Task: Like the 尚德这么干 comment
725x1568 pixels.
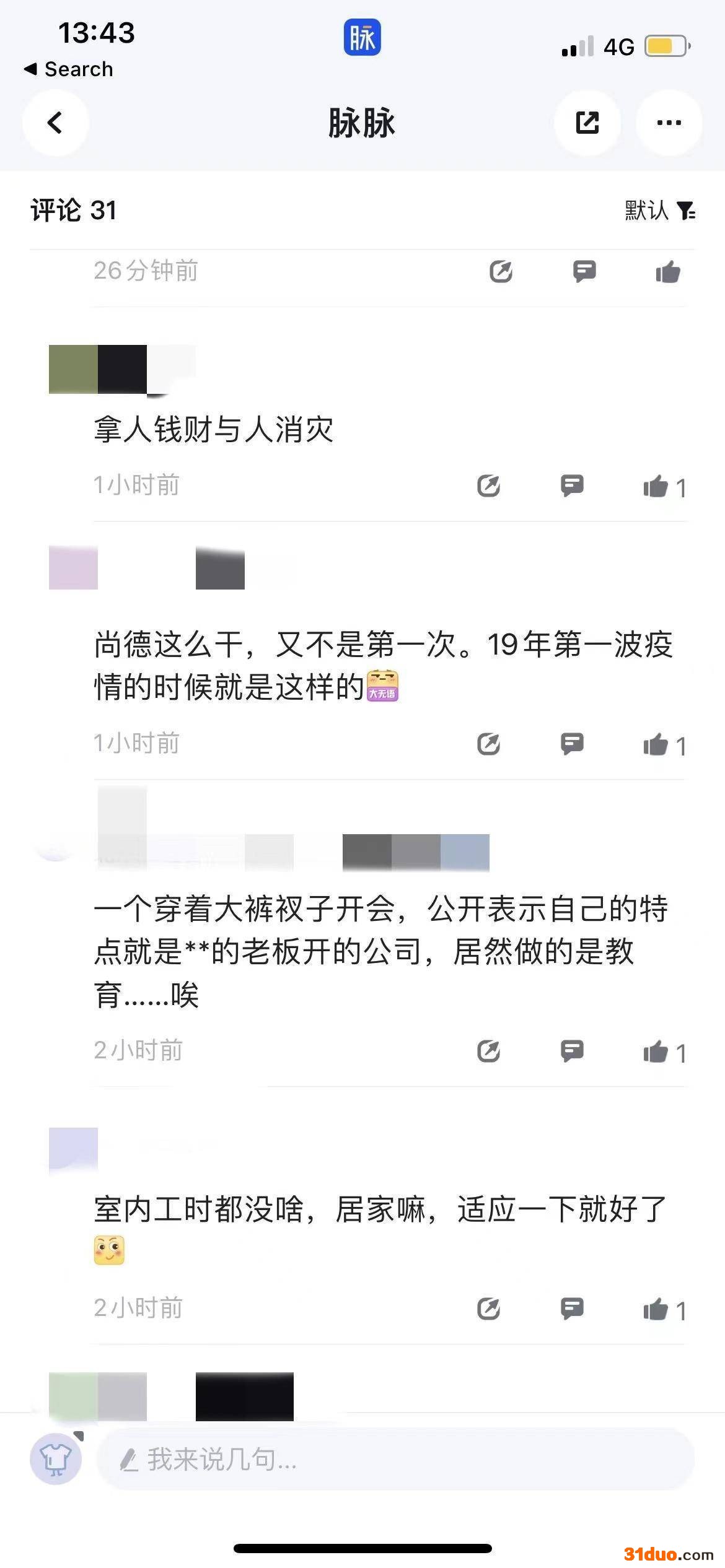Action: tap(656, 744)
